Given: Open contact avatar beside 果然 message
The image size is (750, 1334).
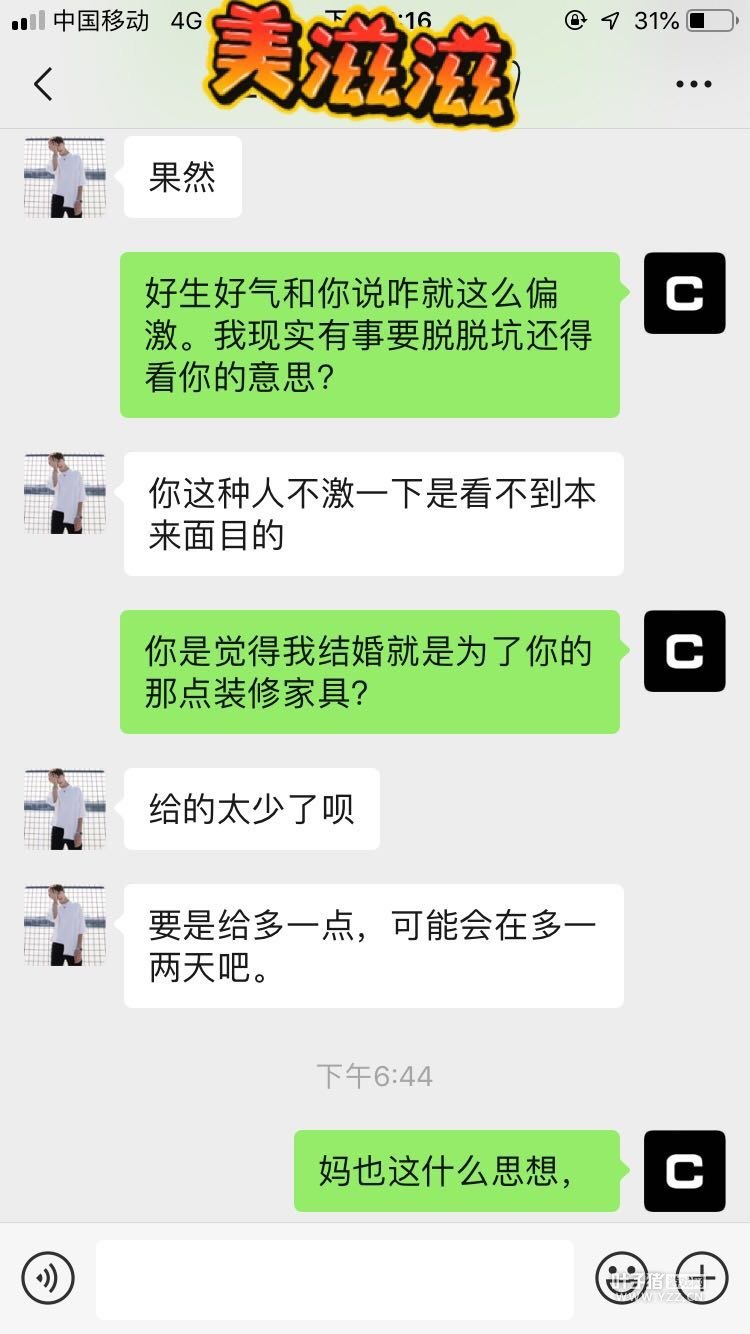Looking at the screenshot, I should click(x=65, y=177).
